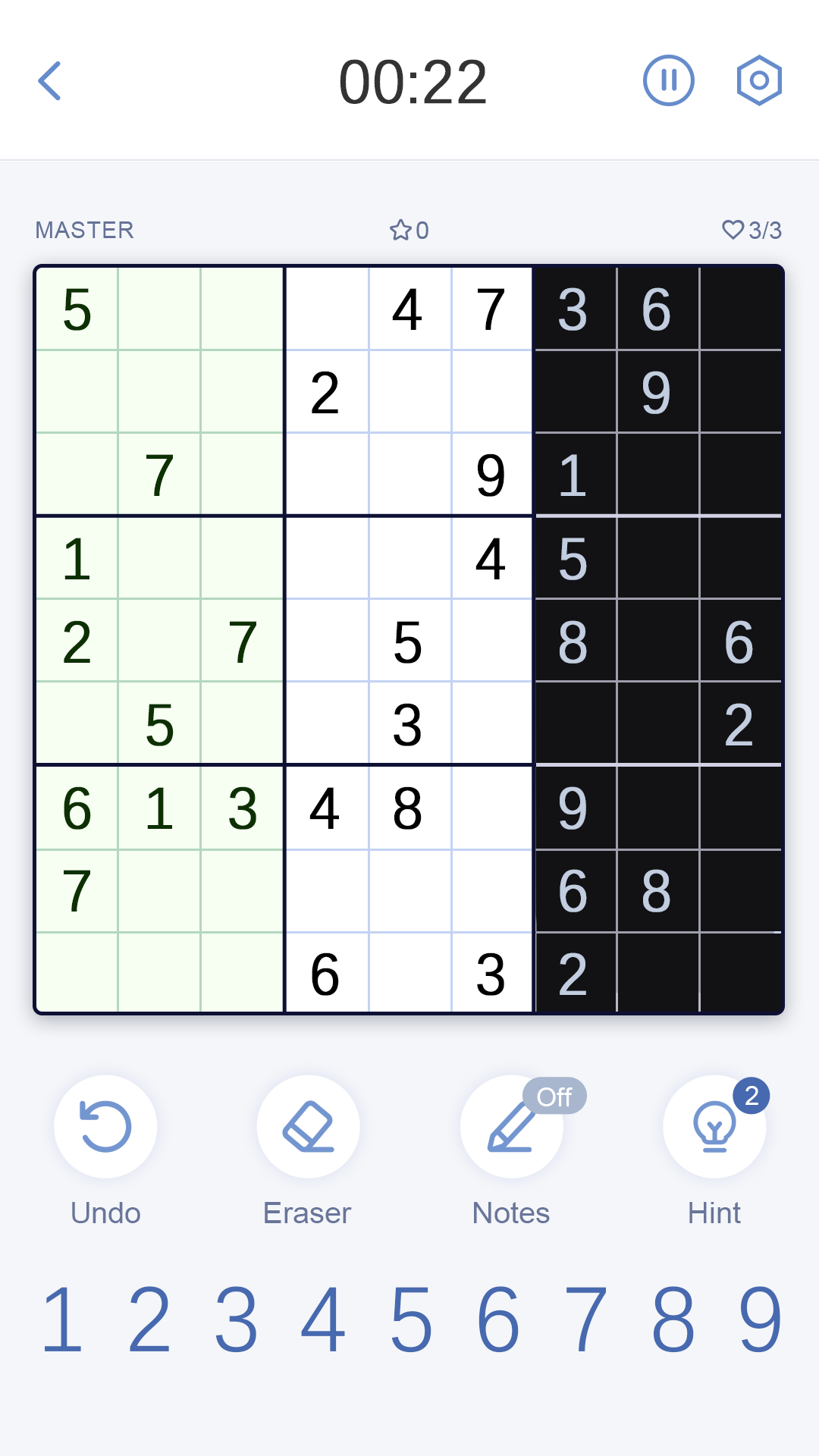Enter number 4 from the number pad
The height and width of the screenshot is (1456, 819).
point(324,1320)
